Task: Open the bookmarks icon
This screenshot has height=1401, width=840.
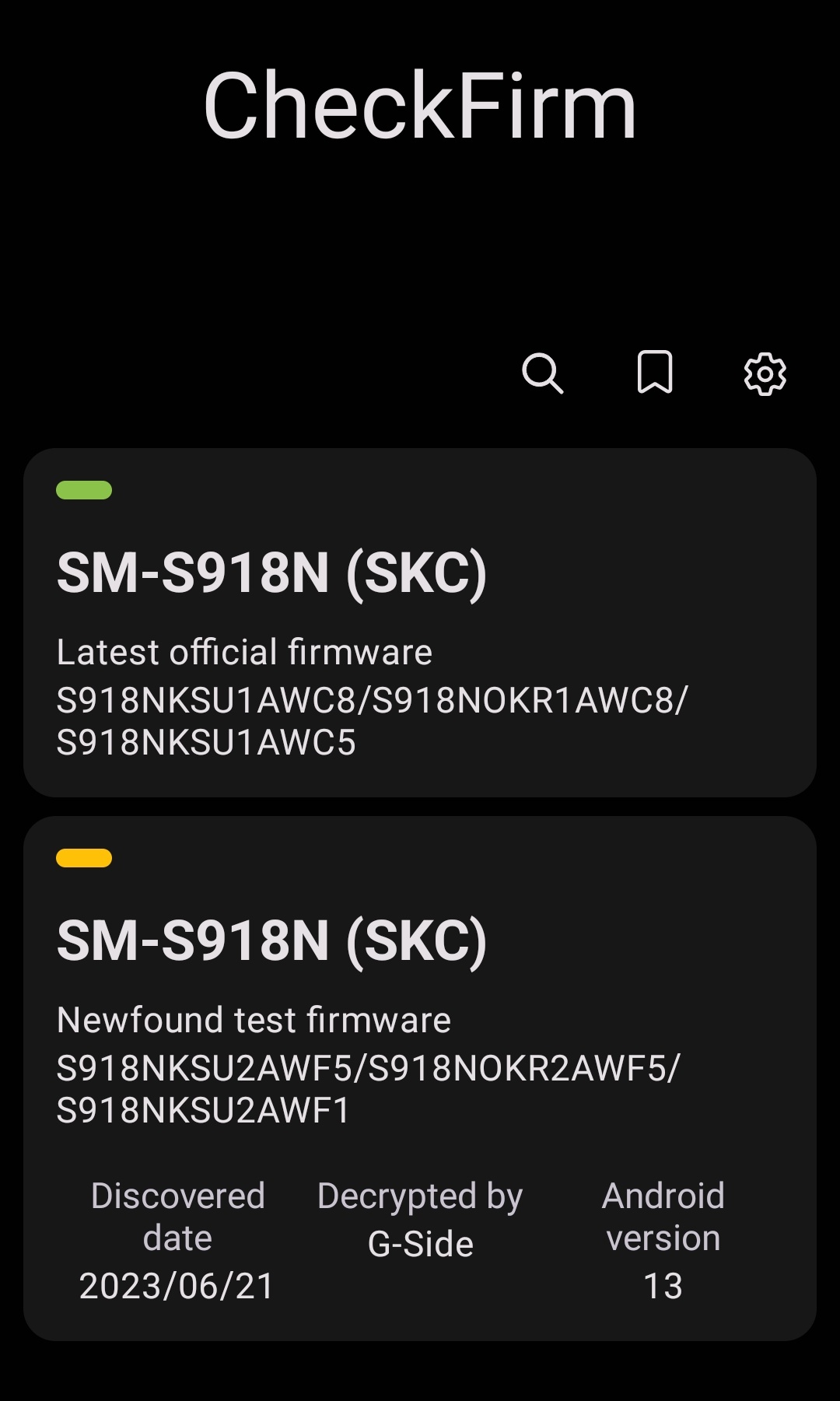Action: [x=655, y=372]
